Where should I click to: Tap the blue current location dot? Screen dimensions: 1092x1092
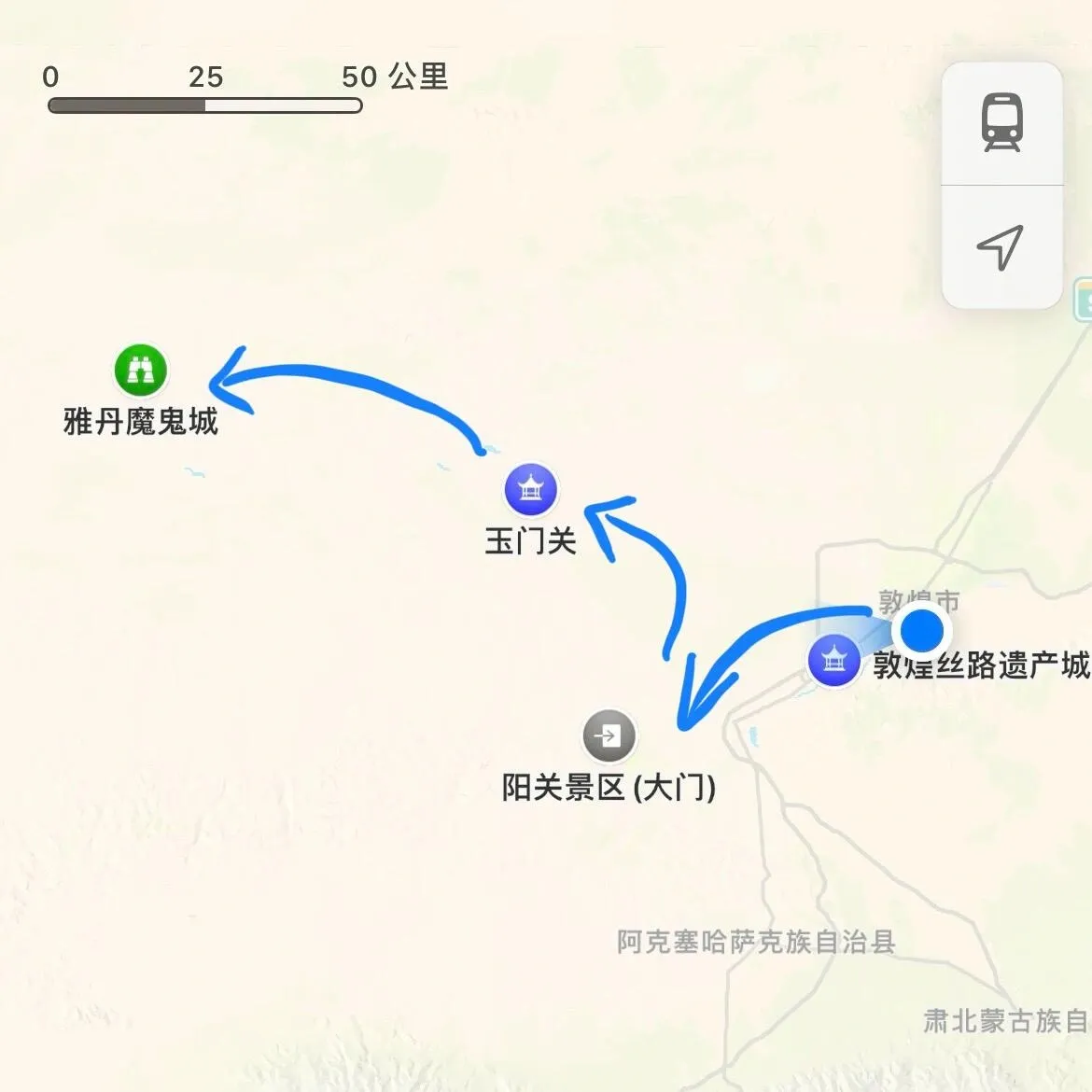tap(922, 629)
